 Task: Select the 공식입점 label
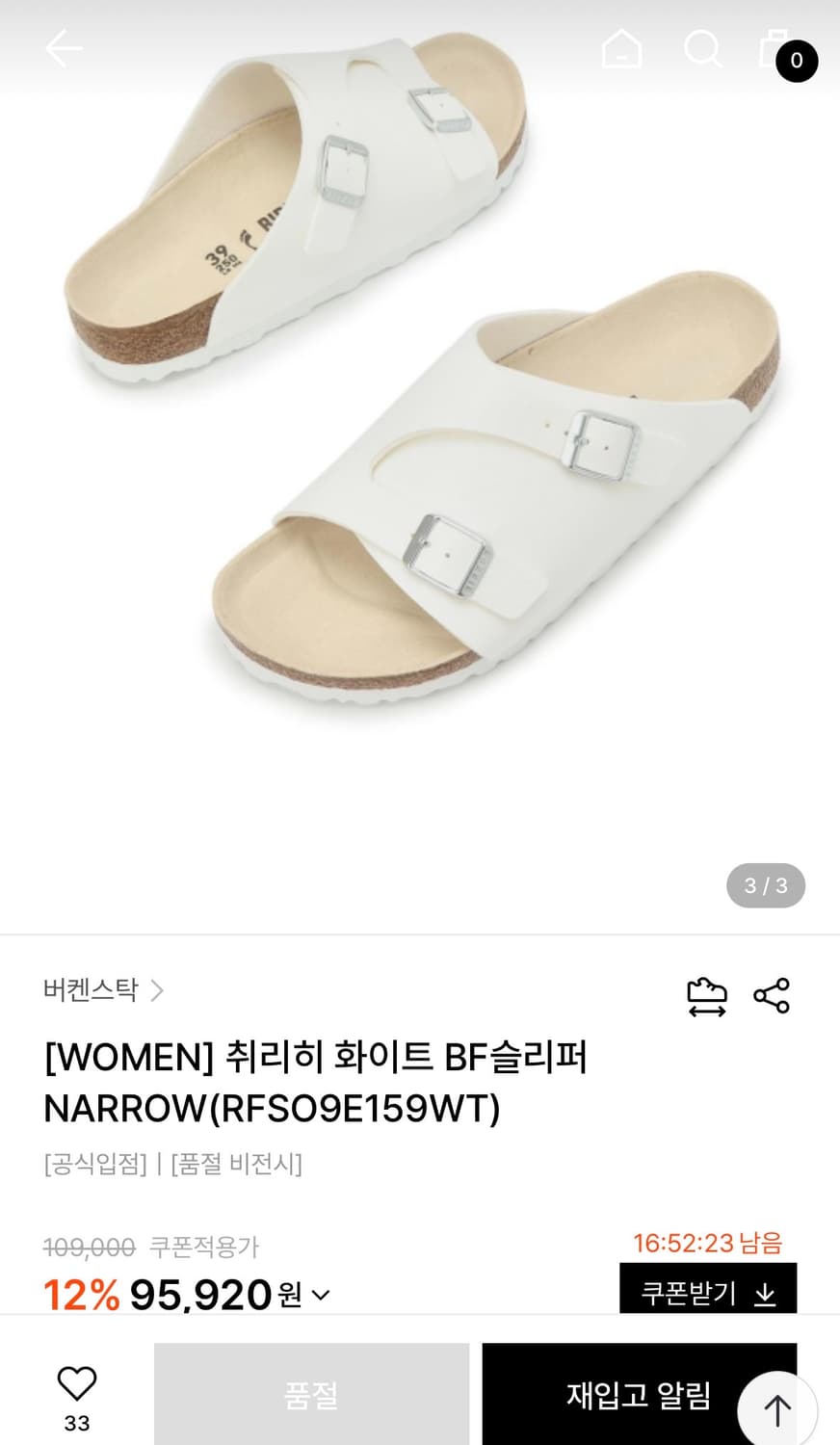point(94,1165)
